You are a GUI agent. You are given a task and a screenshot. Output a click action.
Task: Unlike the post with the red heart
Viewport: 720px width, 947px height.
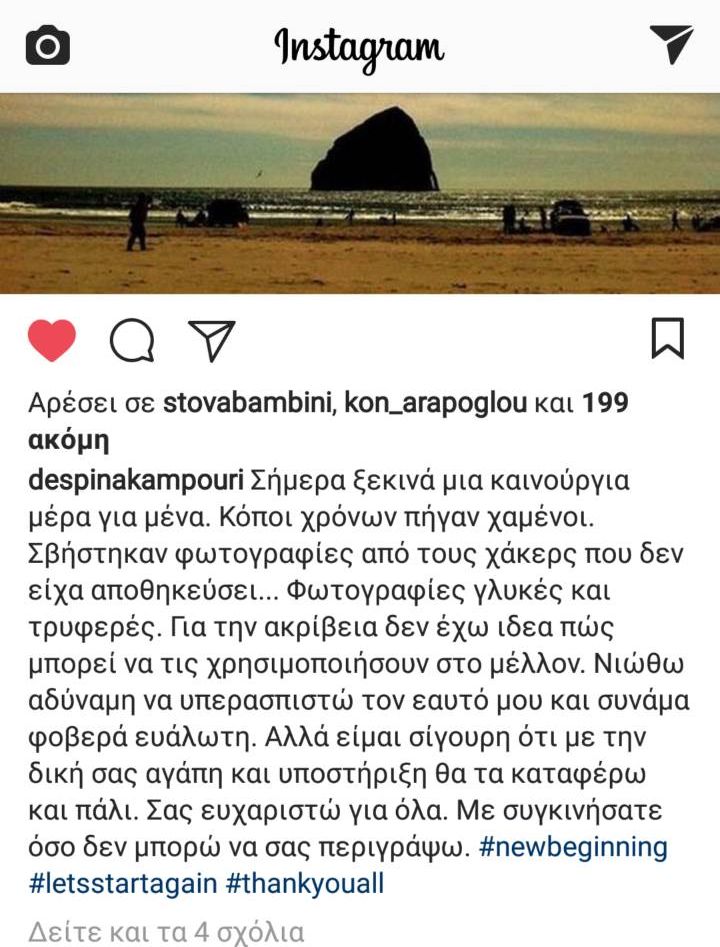[52, 341]
